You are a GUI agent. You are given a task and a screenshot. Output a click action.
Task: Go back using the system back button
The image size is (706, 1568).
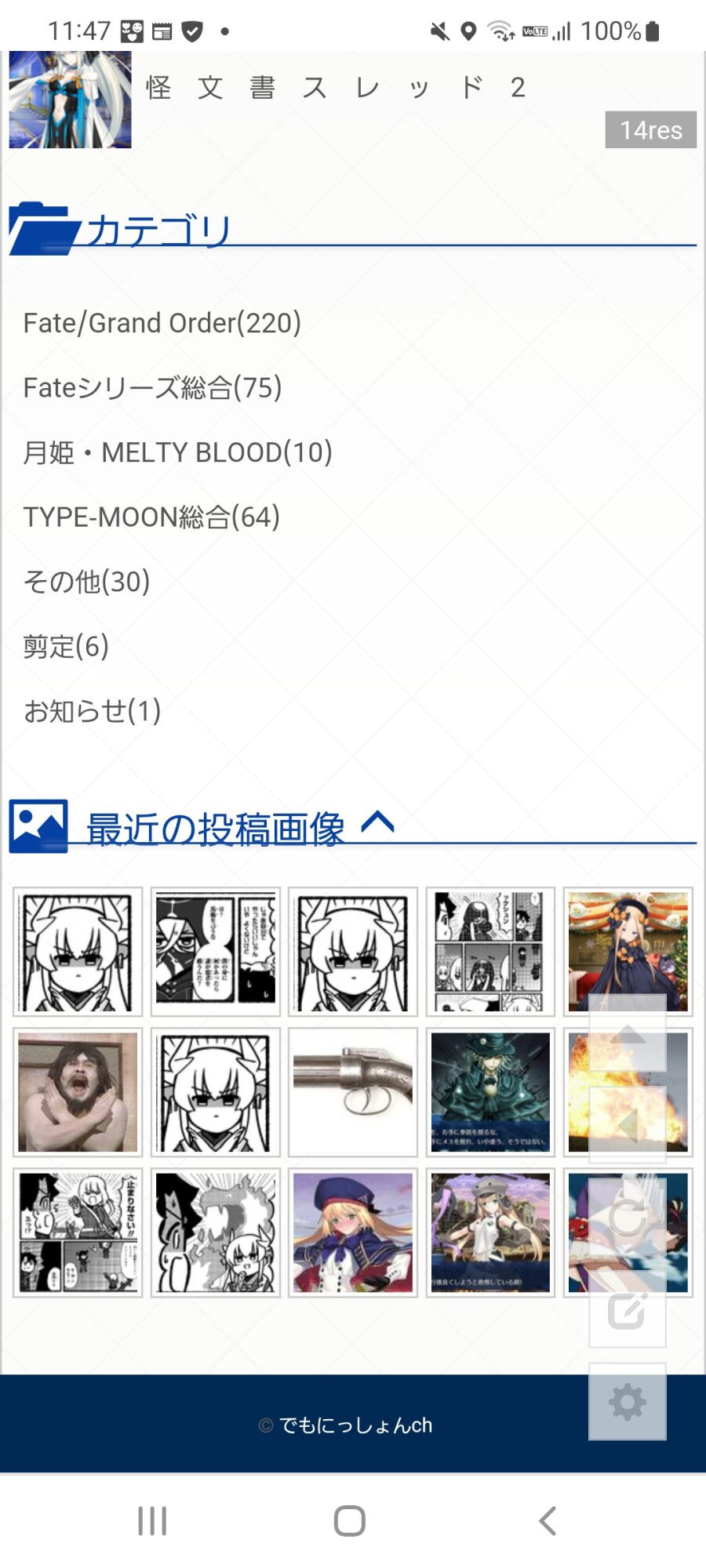click(x=548, y=1521)
